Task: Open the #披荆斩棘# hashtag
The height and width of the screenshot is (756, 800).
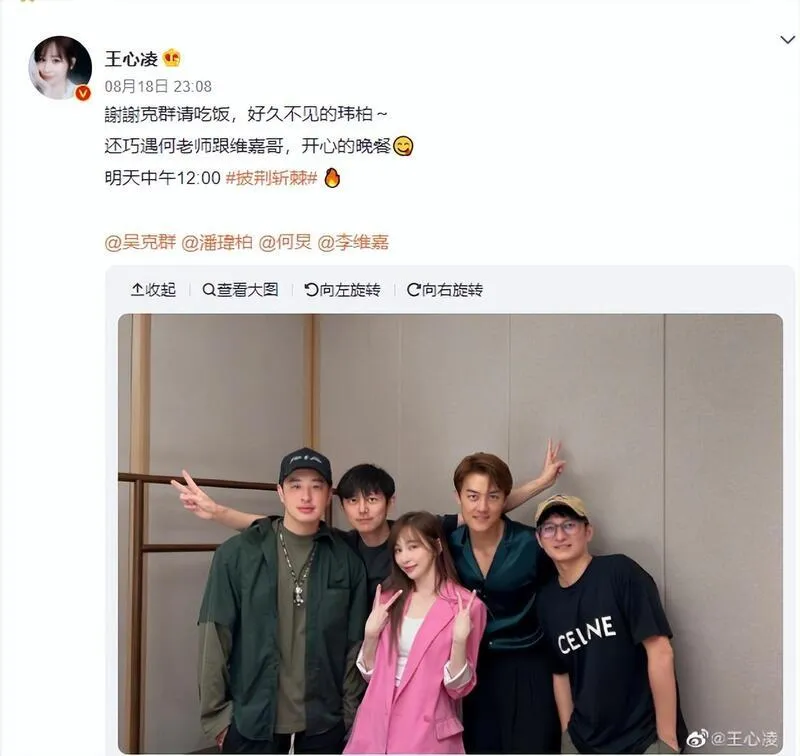Action: coord(272,177)
